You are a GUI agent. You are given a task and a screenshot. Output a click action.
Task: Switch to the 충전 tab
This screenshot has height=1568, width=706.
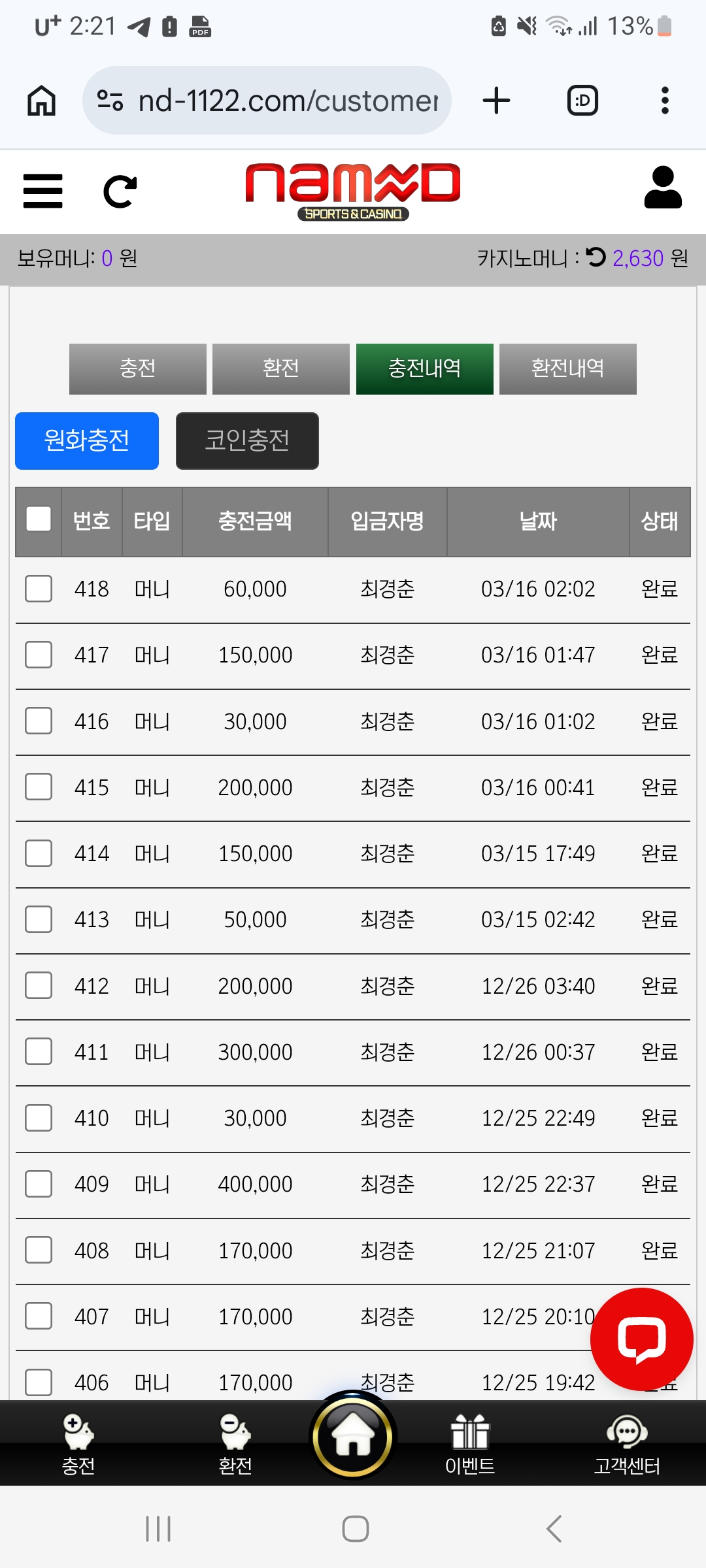137,369
